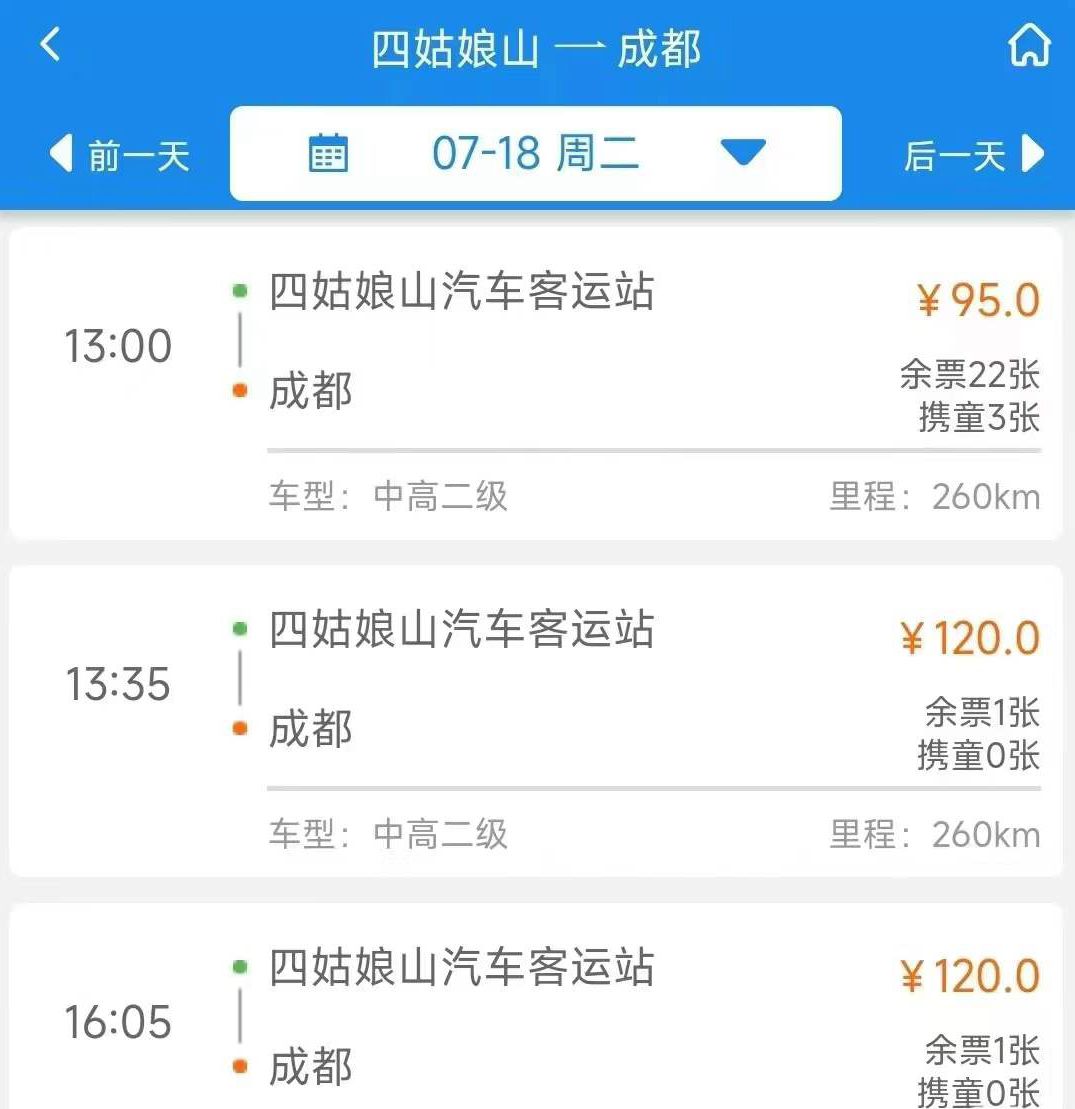Click the green dot next to 16:05 departure station
This screenshot has width=1075, height=1109.
click(239, 968)
